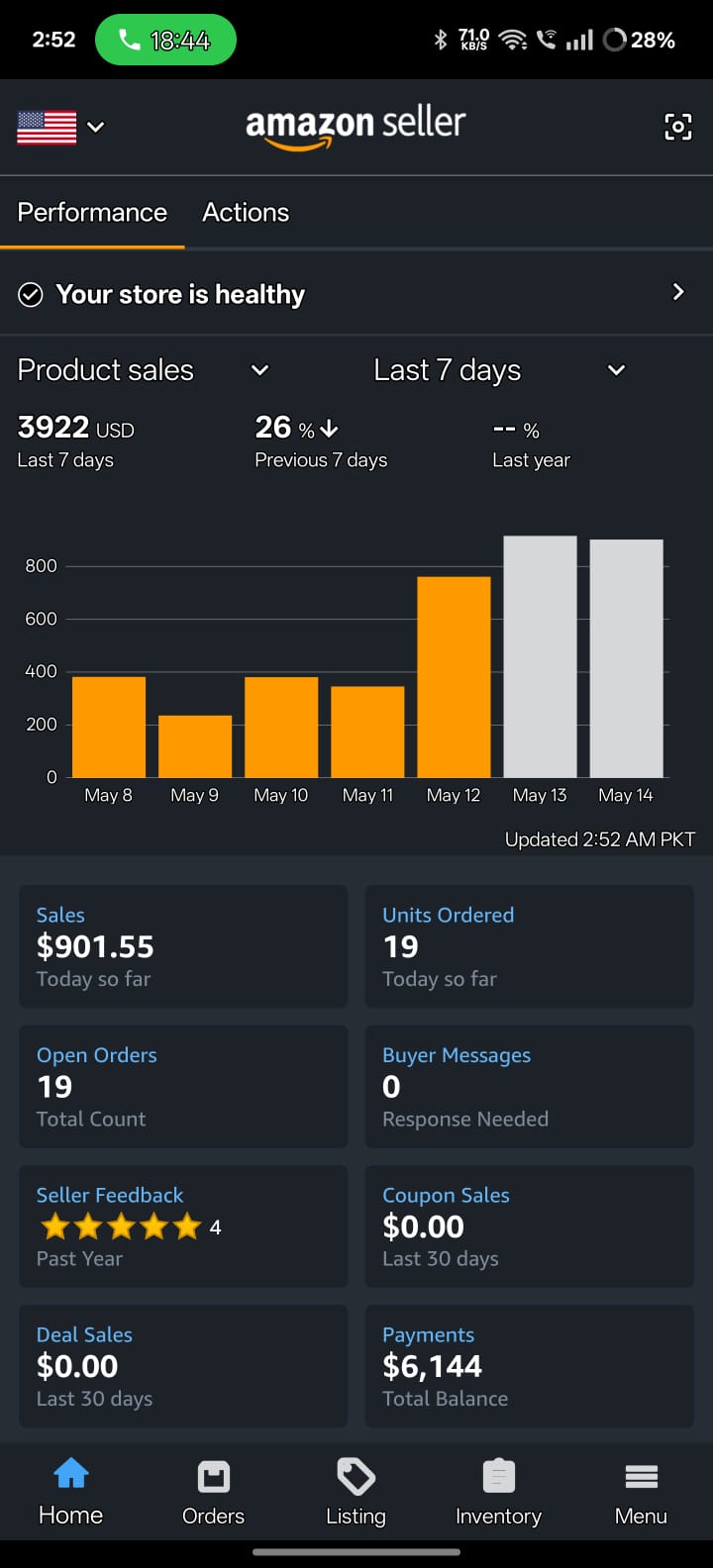This screenshot has width=713, height=1568.
Task: Open the Units Ordered card
Action: point(529,946)
